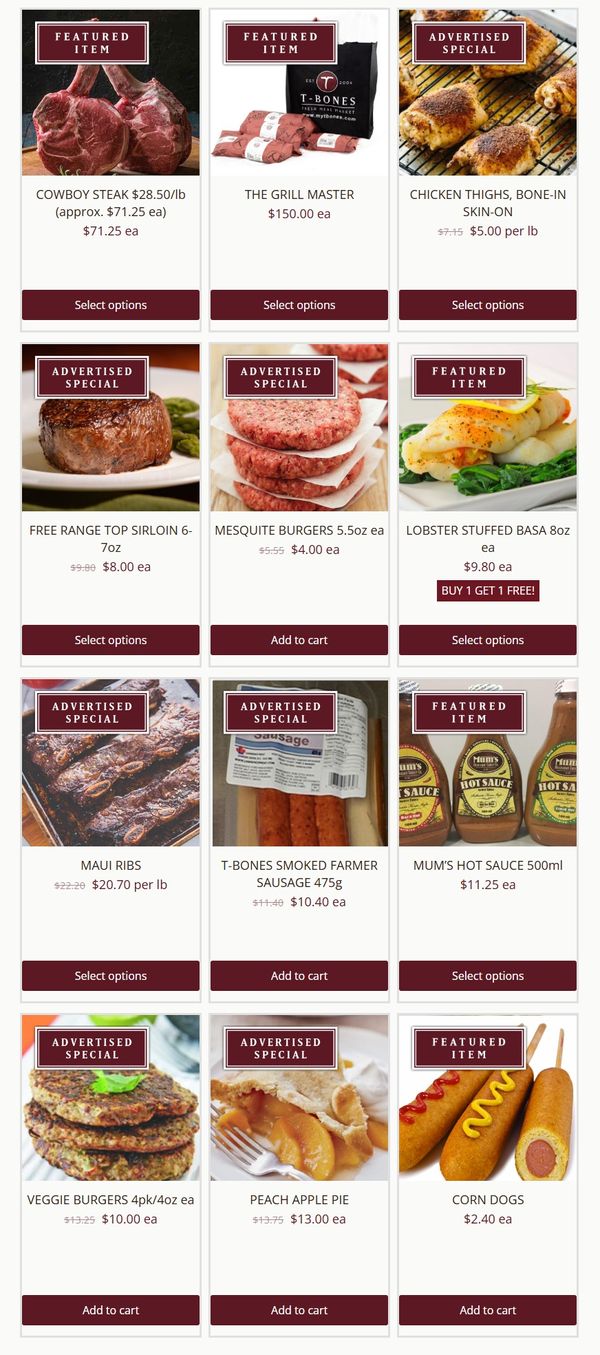The image size is (600, 1355).
Task: Select options for The Grill Master
Action: pyautogui.click(x=299, y=305)
